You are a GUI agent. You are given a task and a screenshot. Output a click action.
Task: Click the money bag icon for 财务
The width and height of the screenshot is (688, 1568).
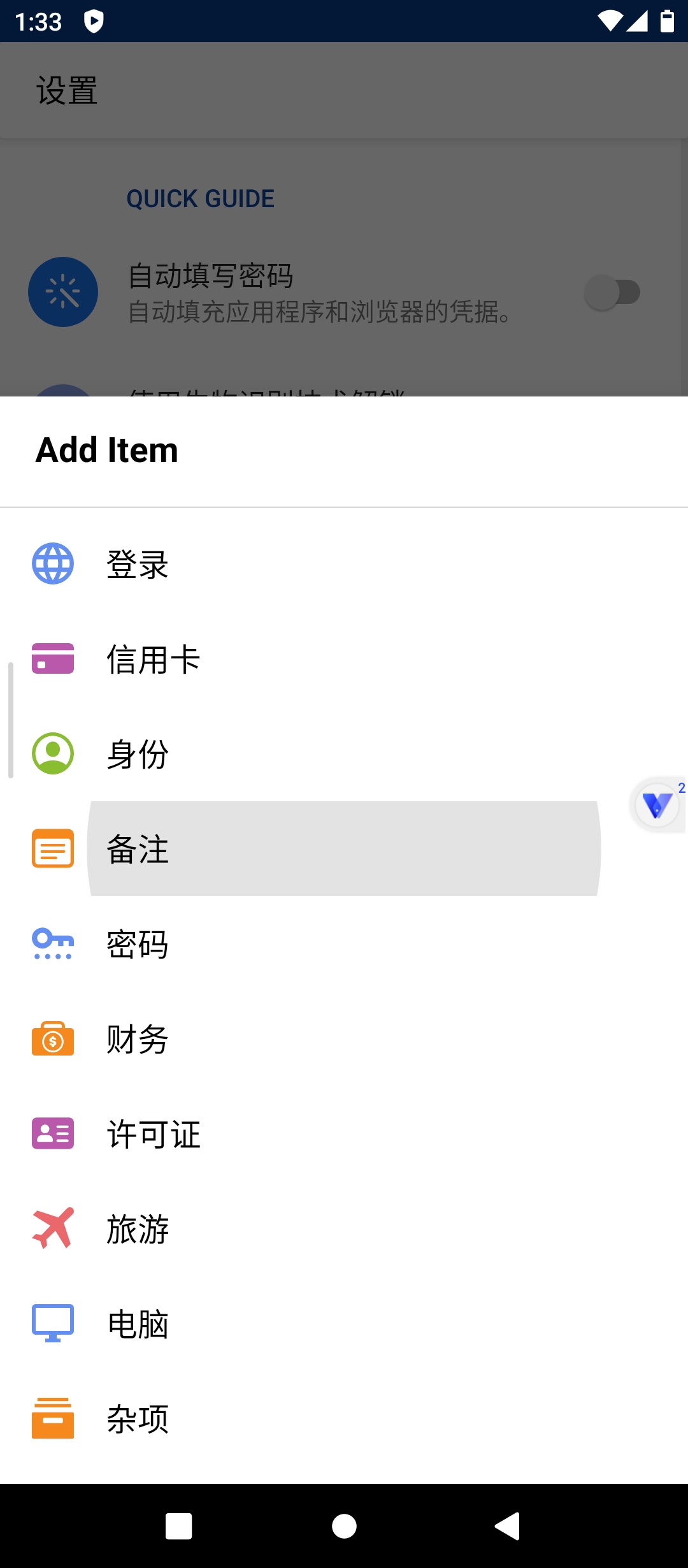tap(54, 1039)
